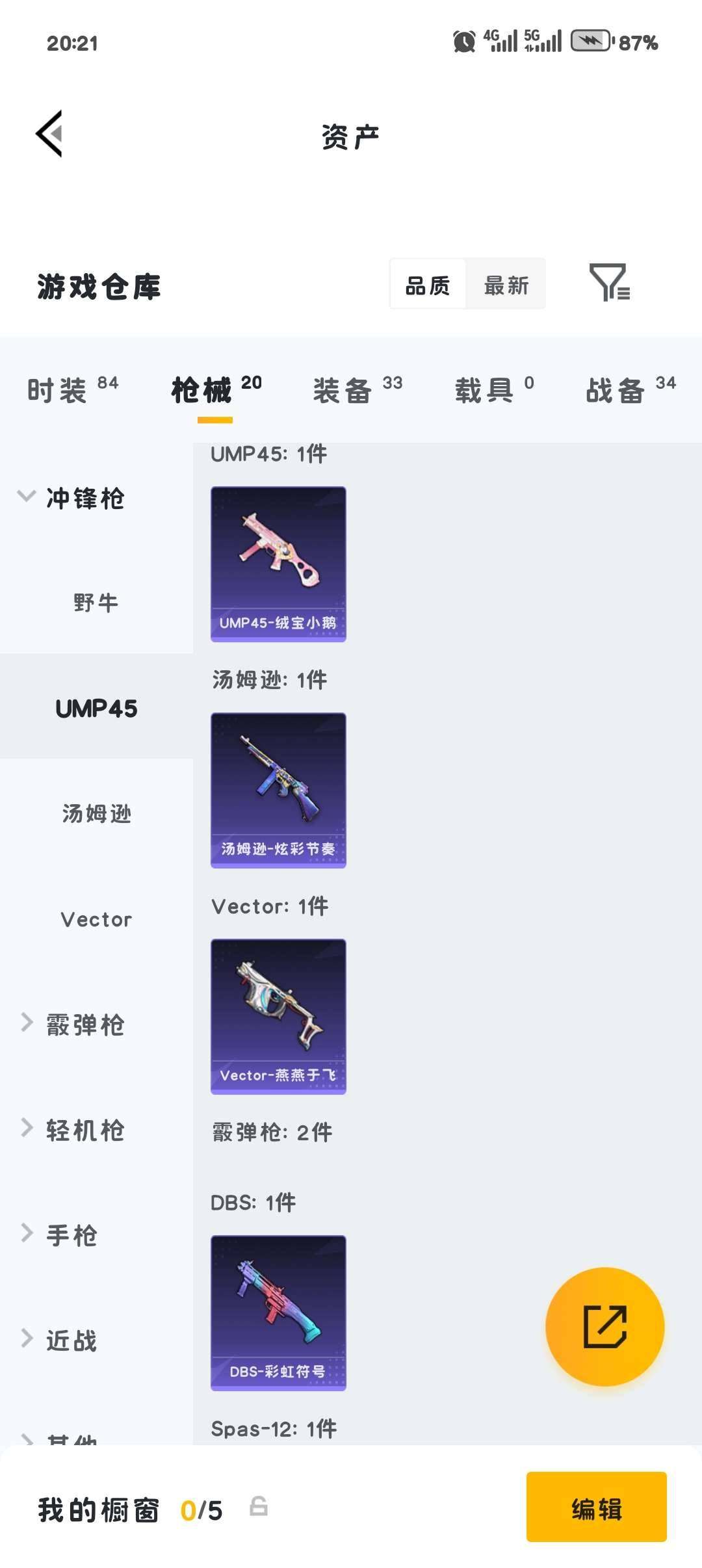Tap the back arrow icon

(49, 135)
